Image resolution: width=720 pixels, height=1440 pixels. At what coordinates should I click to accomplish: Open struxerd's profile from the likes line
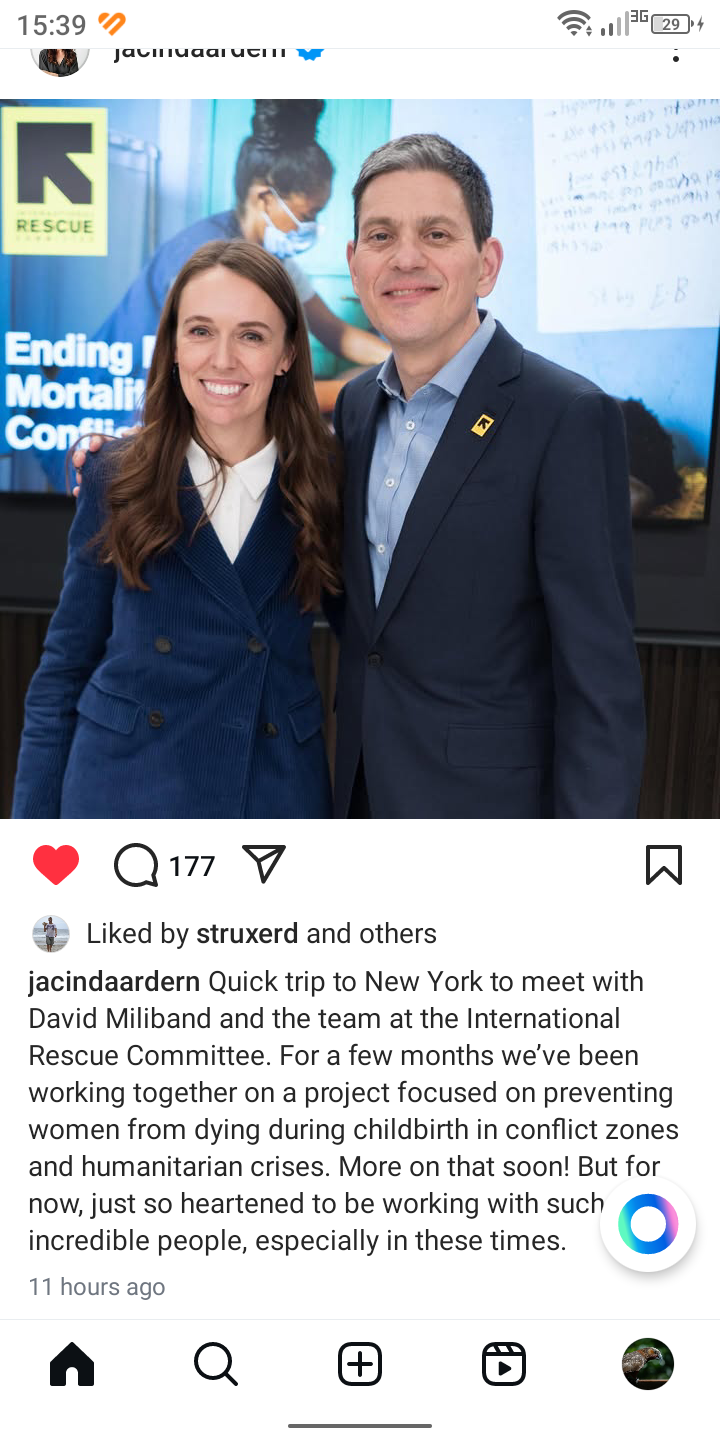point(247,933)
